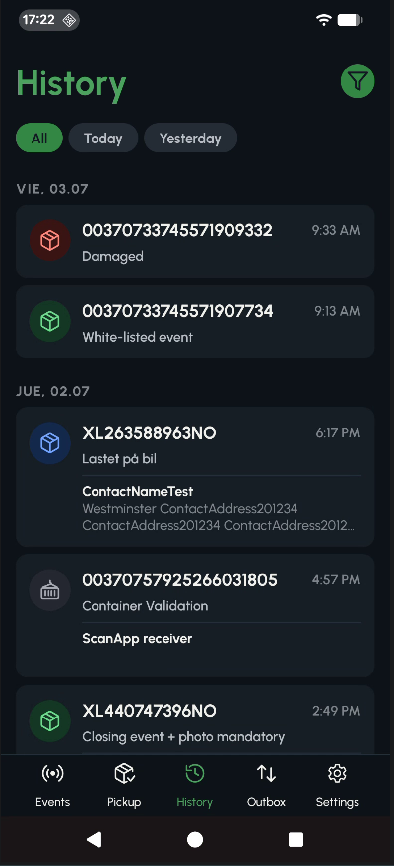Viewport: 394px width, 866px height.
Task: Go to the Pickup tab
Action: (x=124, y=785)
